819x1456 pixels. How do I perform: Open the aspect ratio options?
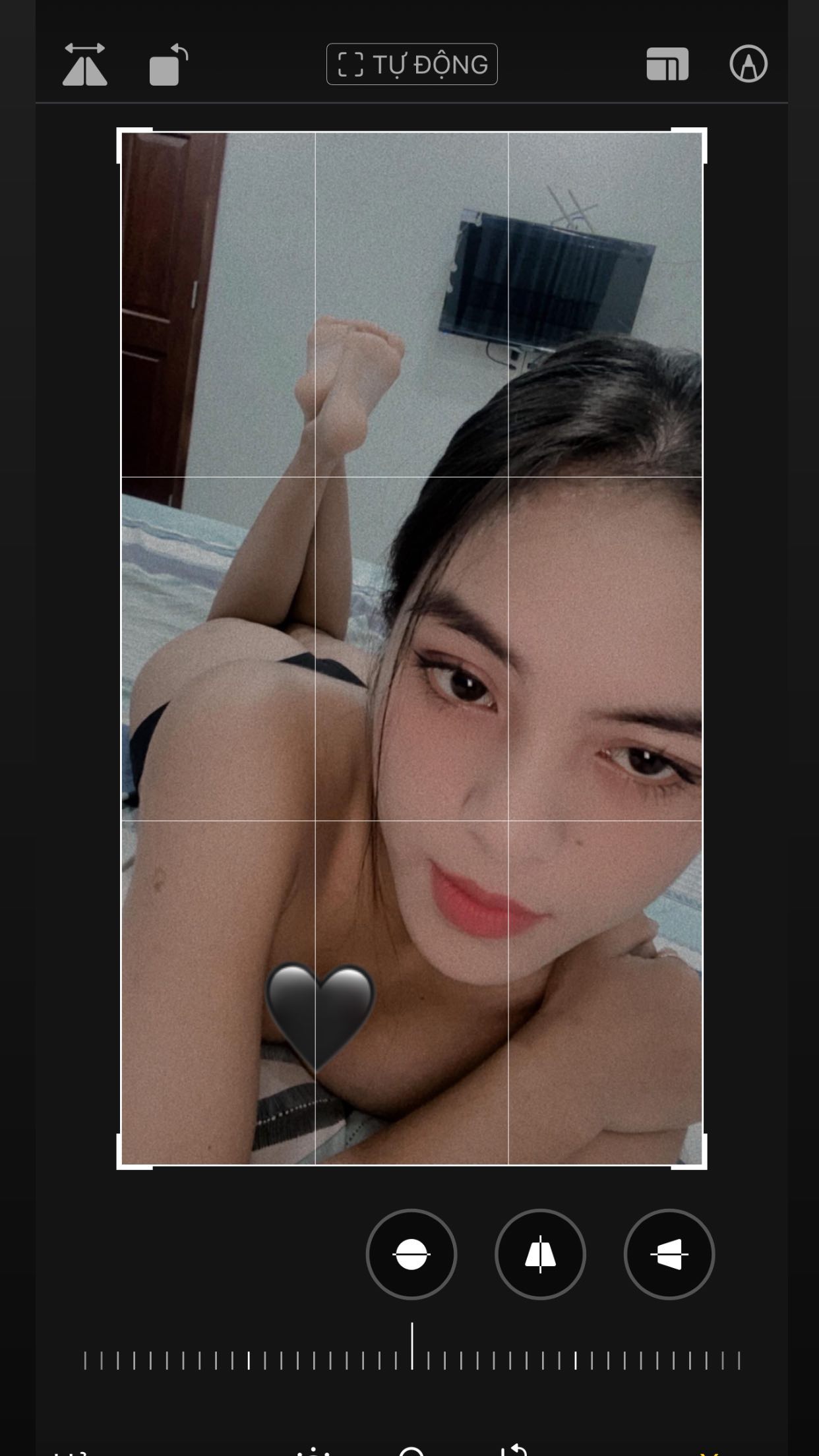point(667,65)
